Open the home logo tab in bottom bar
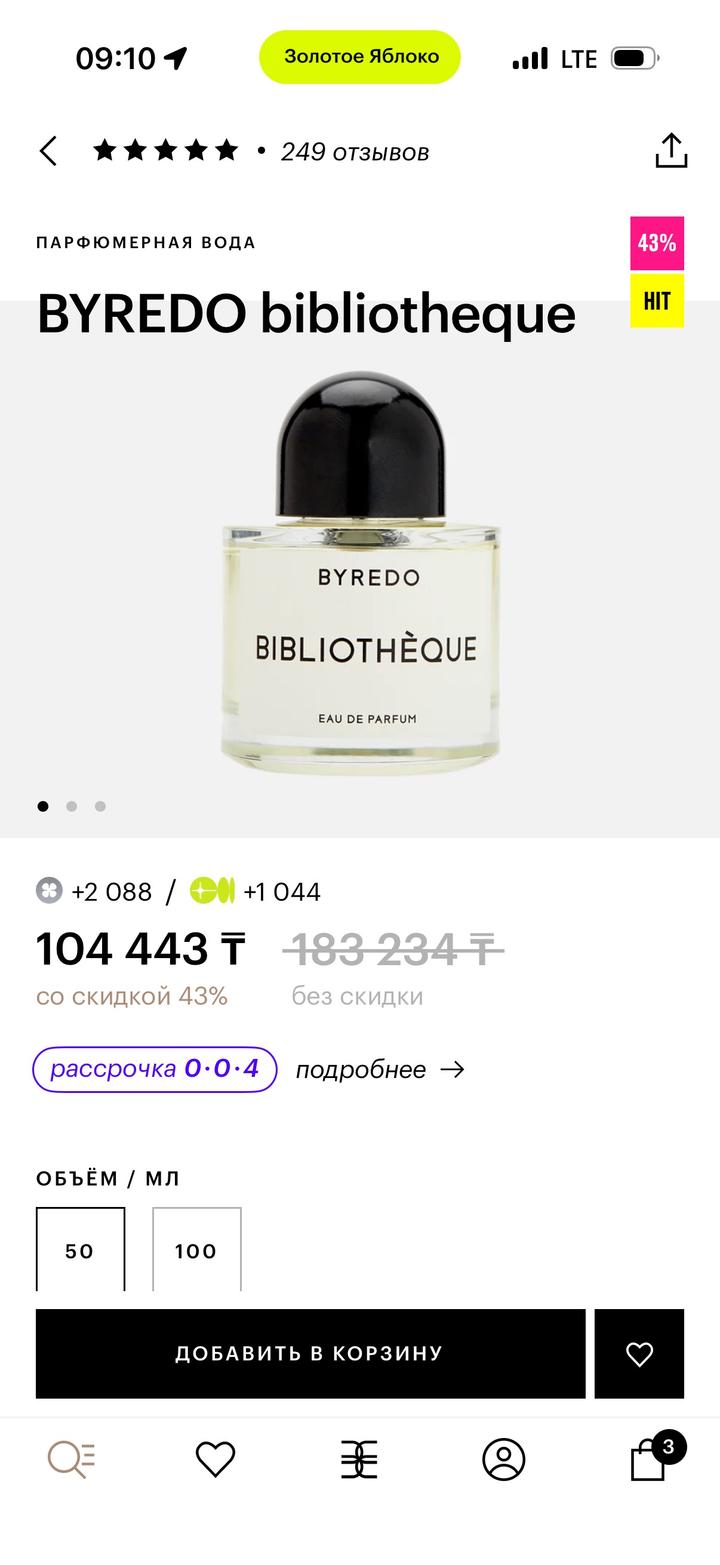This screenshot has width=720, height=1565. [x=359, y=1460]
